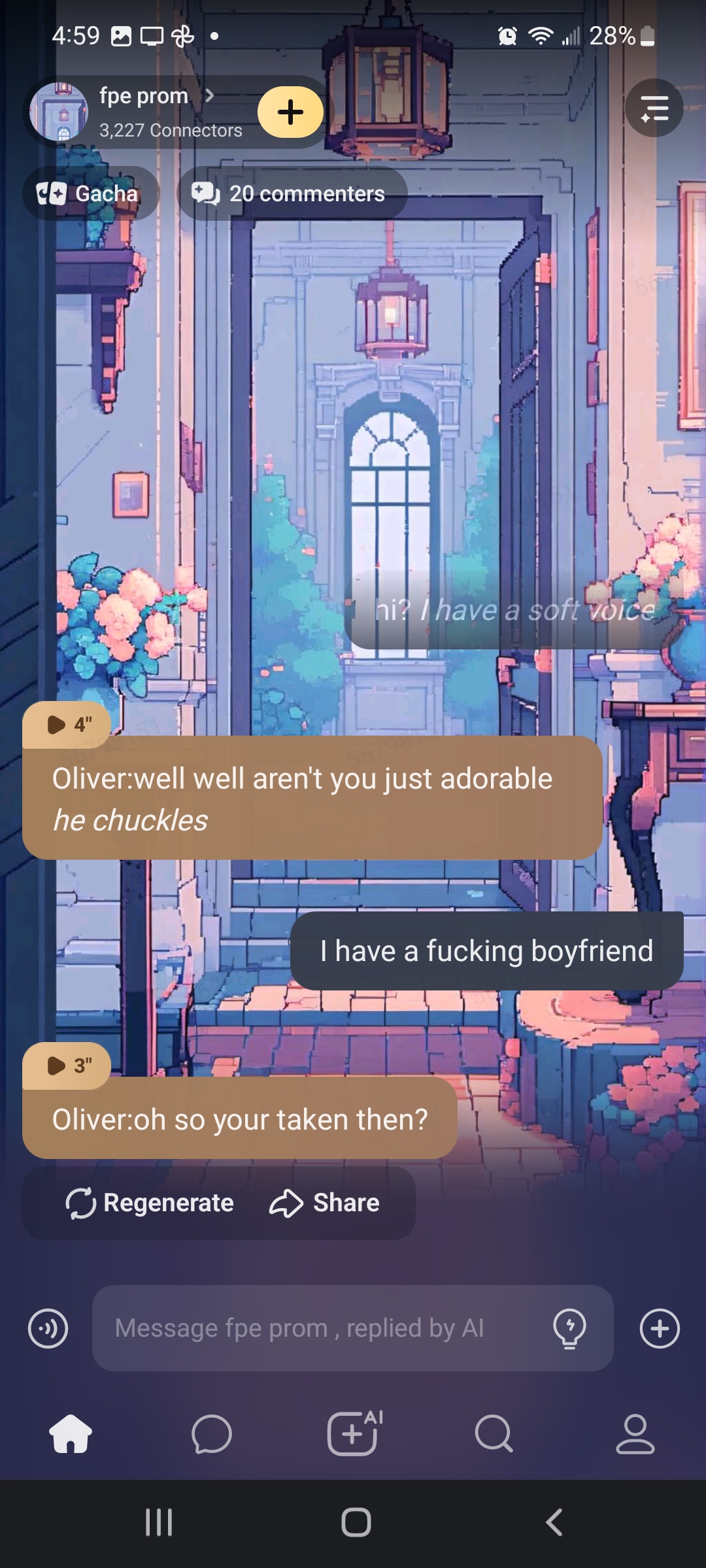706x1568 pixels.
Task: Go to the Home tab
Action: click(x=71, y=1434)
